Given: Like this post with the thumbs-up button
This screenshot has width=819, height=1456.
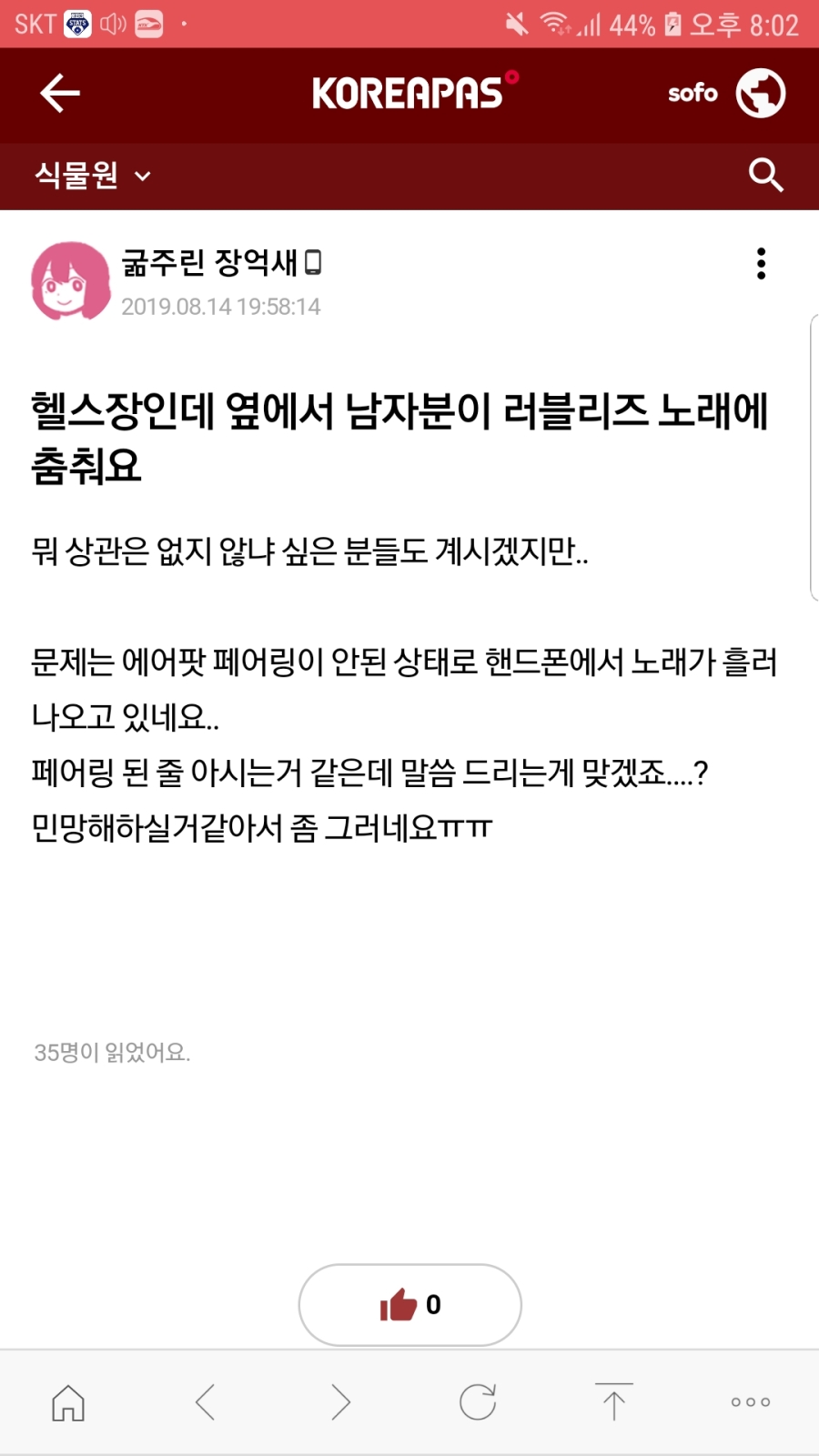Looking at the screenshot, I should tap(409, 1305).
